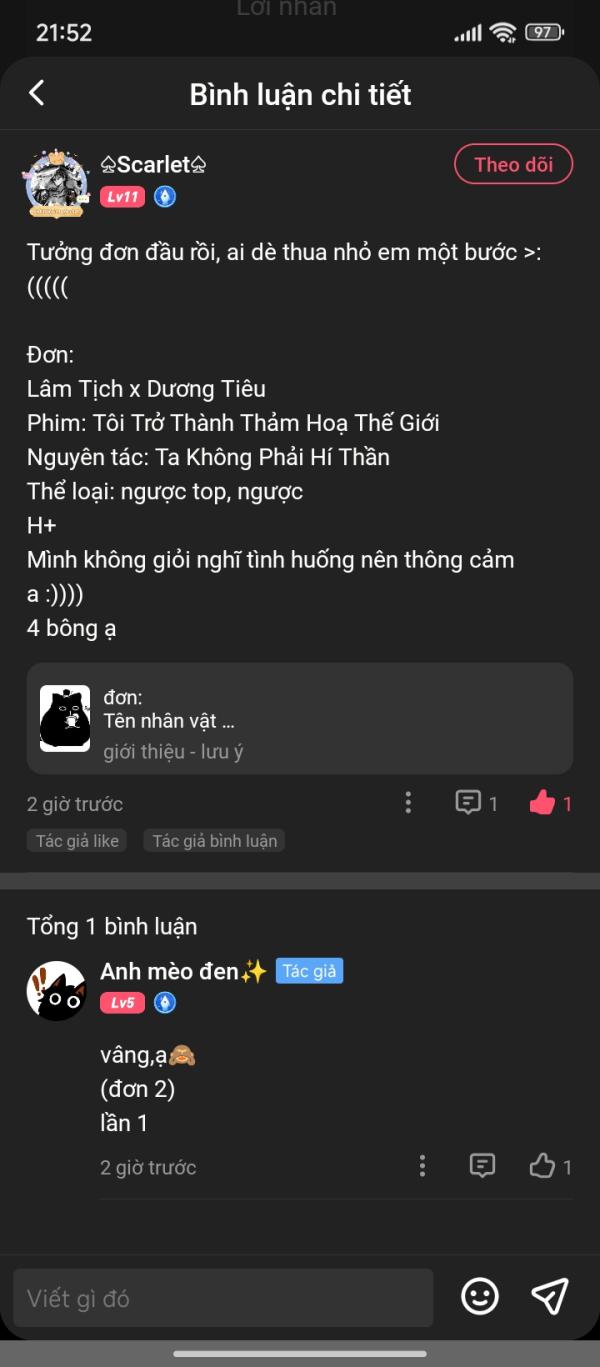
Task: Open the quoted post card "đơn: Tên nhân vật"
Action: (x=300, y=718)
